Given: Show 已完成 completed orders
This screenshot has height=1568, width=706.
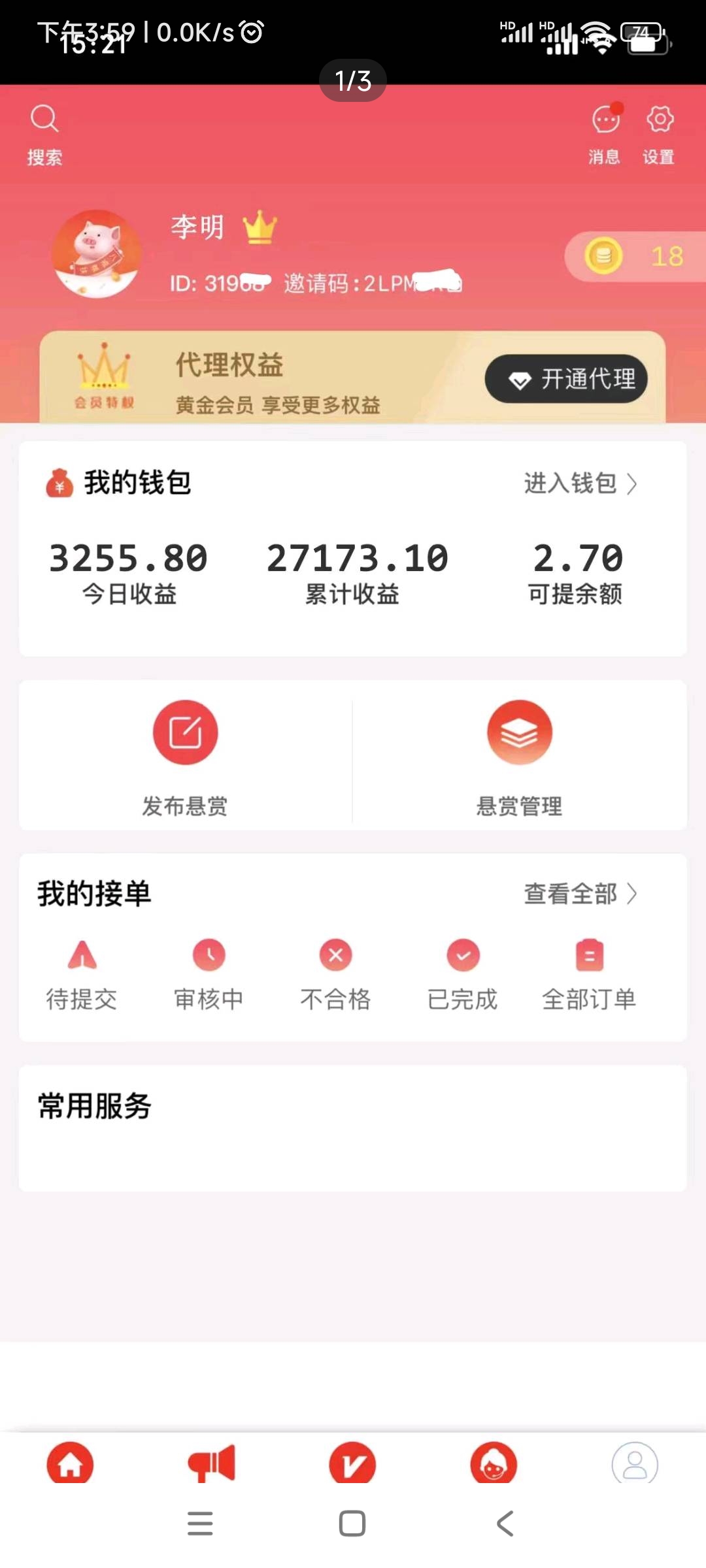Looking at the screenshot, I should [463, 973].
